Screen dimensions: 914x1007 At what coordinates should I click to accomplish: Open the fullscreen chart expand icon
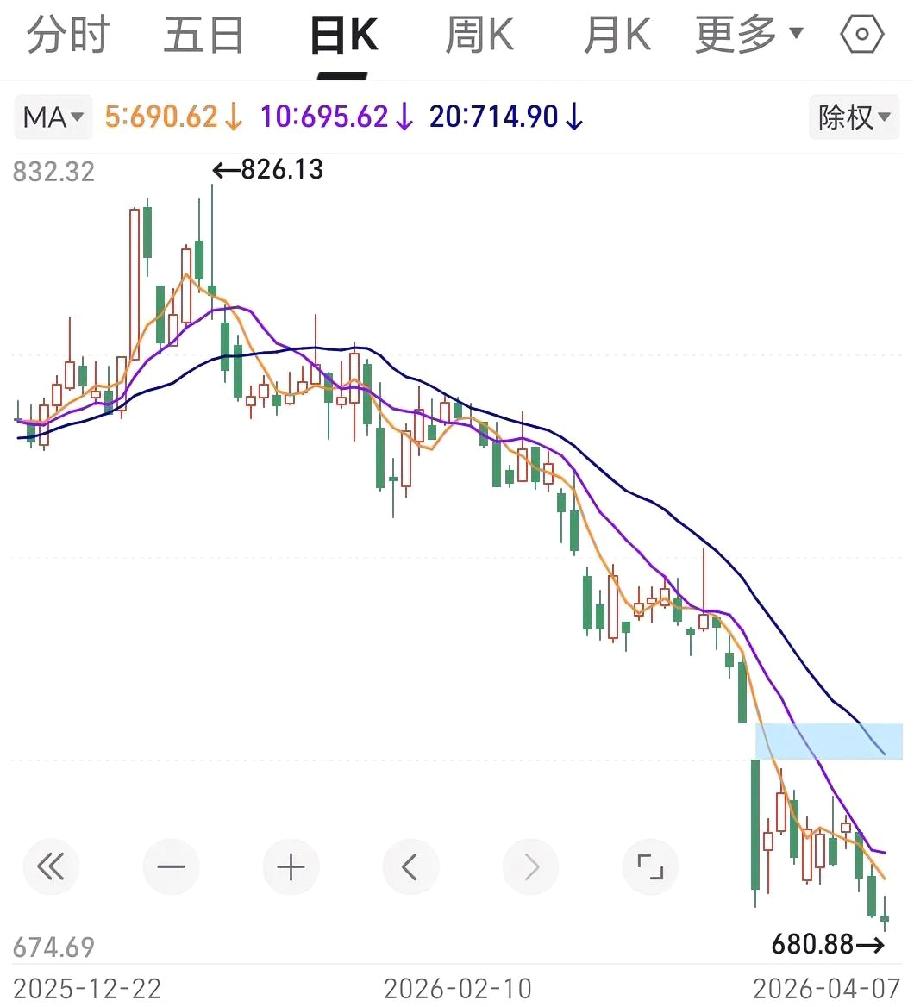tap(649, 867)
